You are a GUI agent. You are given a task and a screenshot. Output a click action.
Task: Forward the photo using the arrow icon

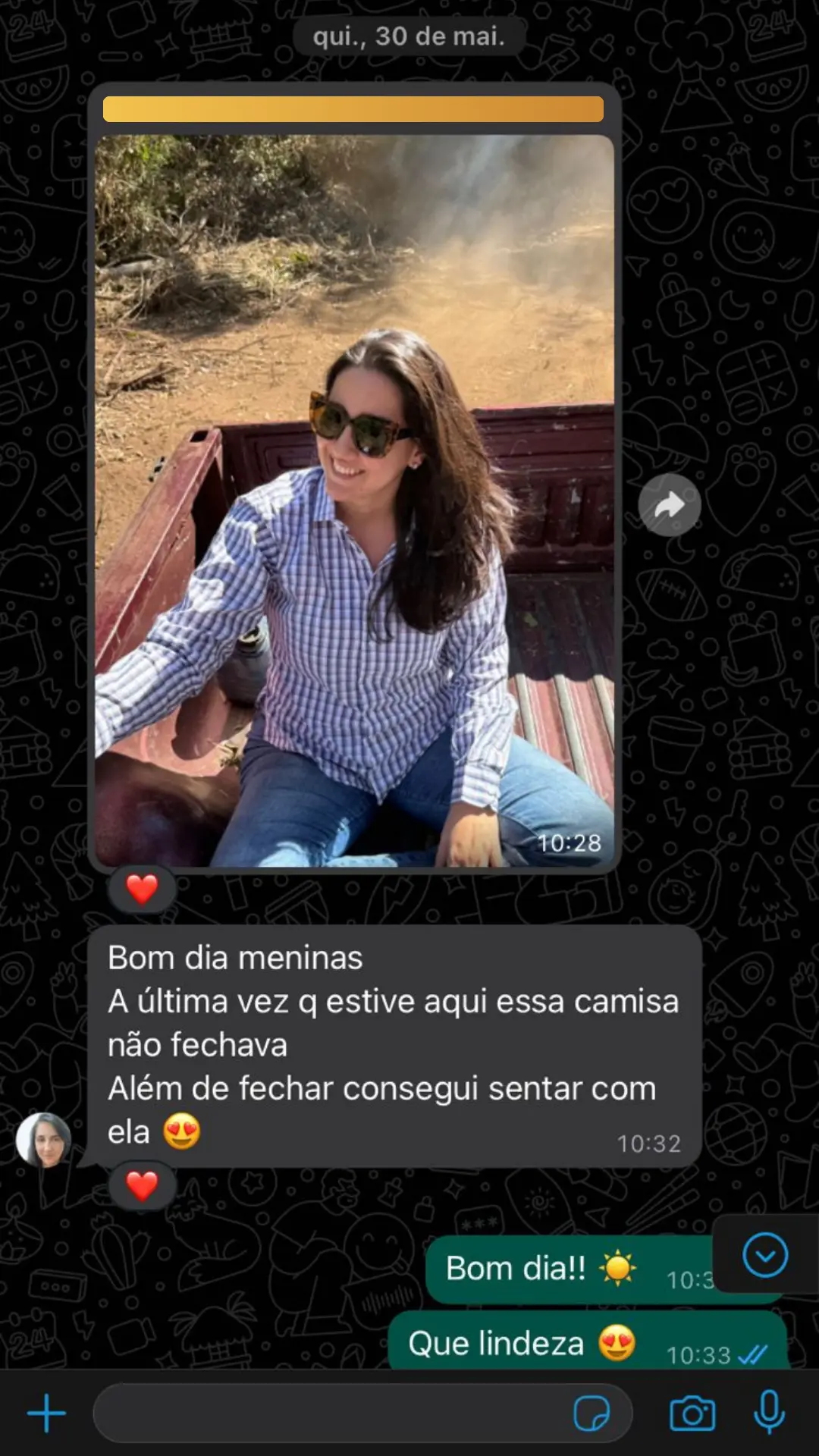[x=669, y=505]
